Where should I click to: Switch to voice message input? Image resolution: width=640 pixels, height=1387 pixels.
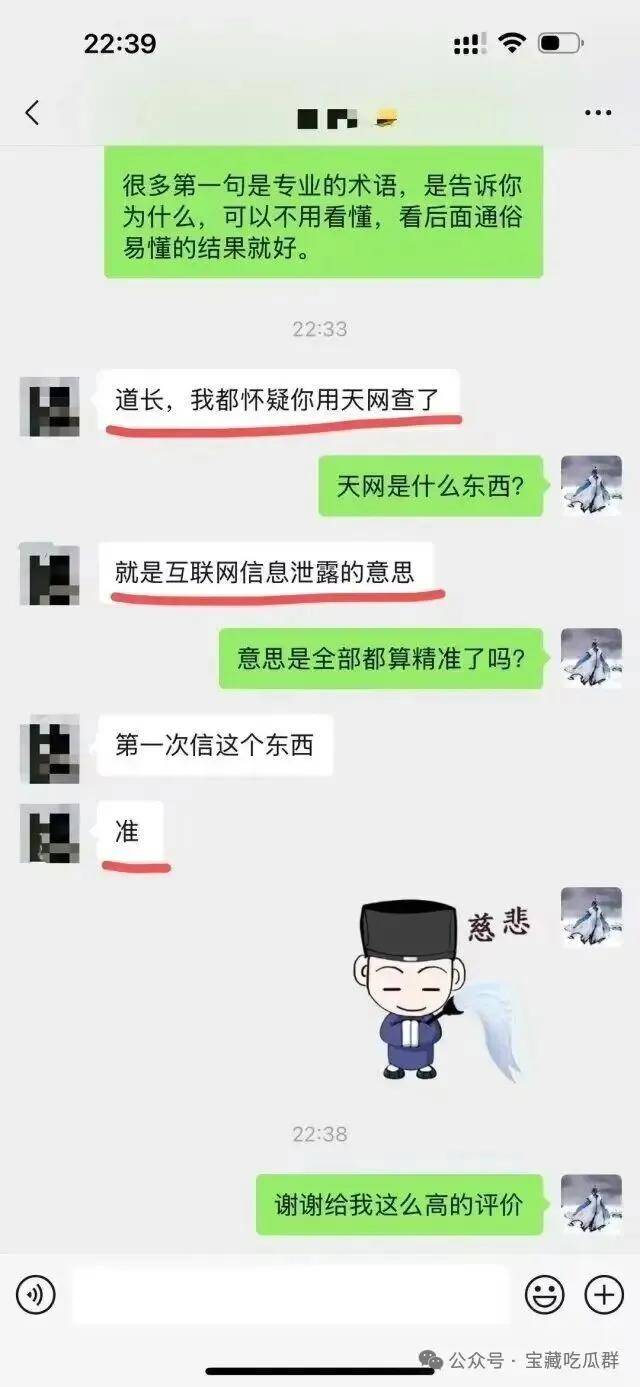tap(36, 1295)
